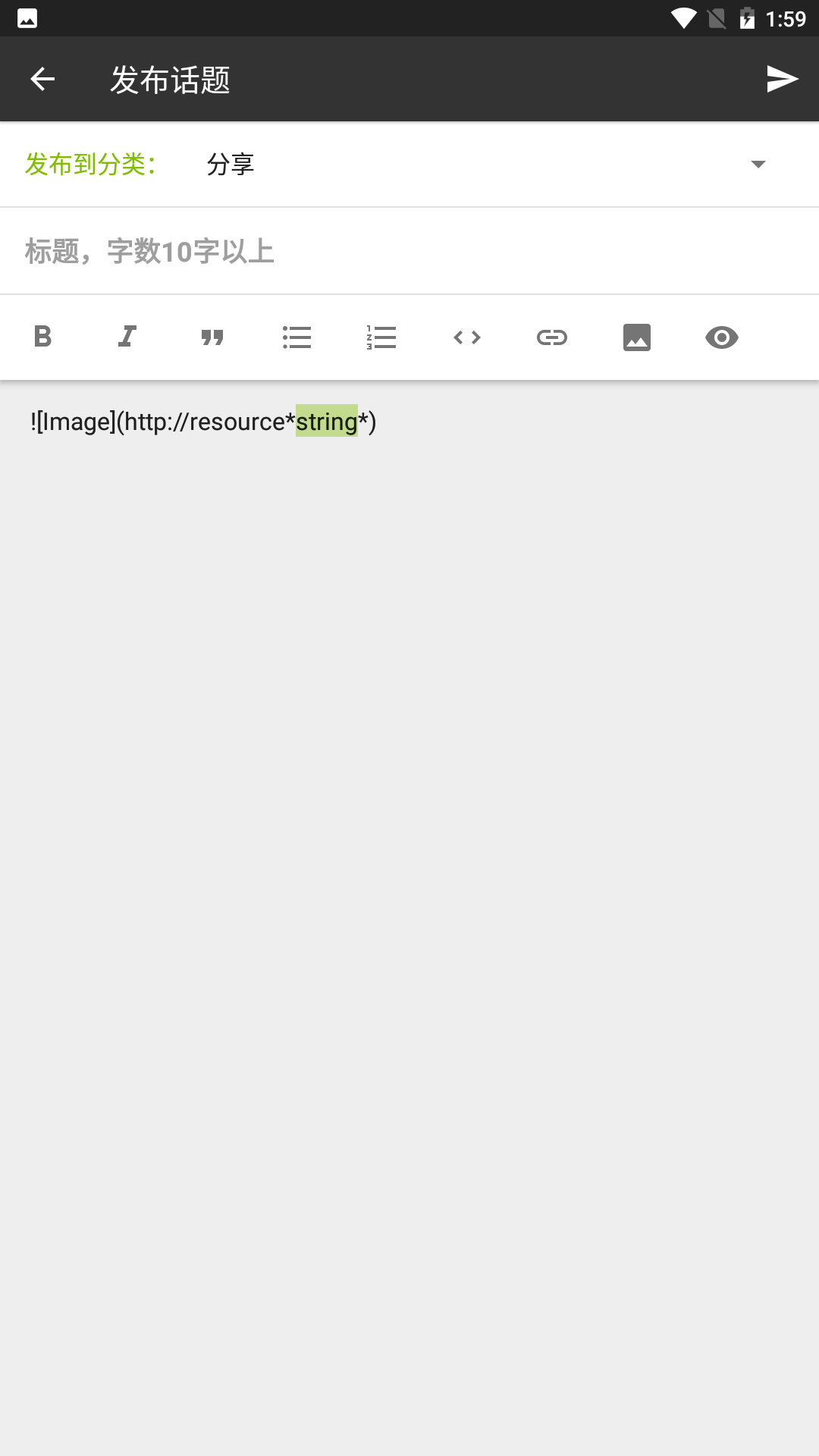Insert a hyperlink
This screenshot has width=819, height=1456.
coord(552,337)
